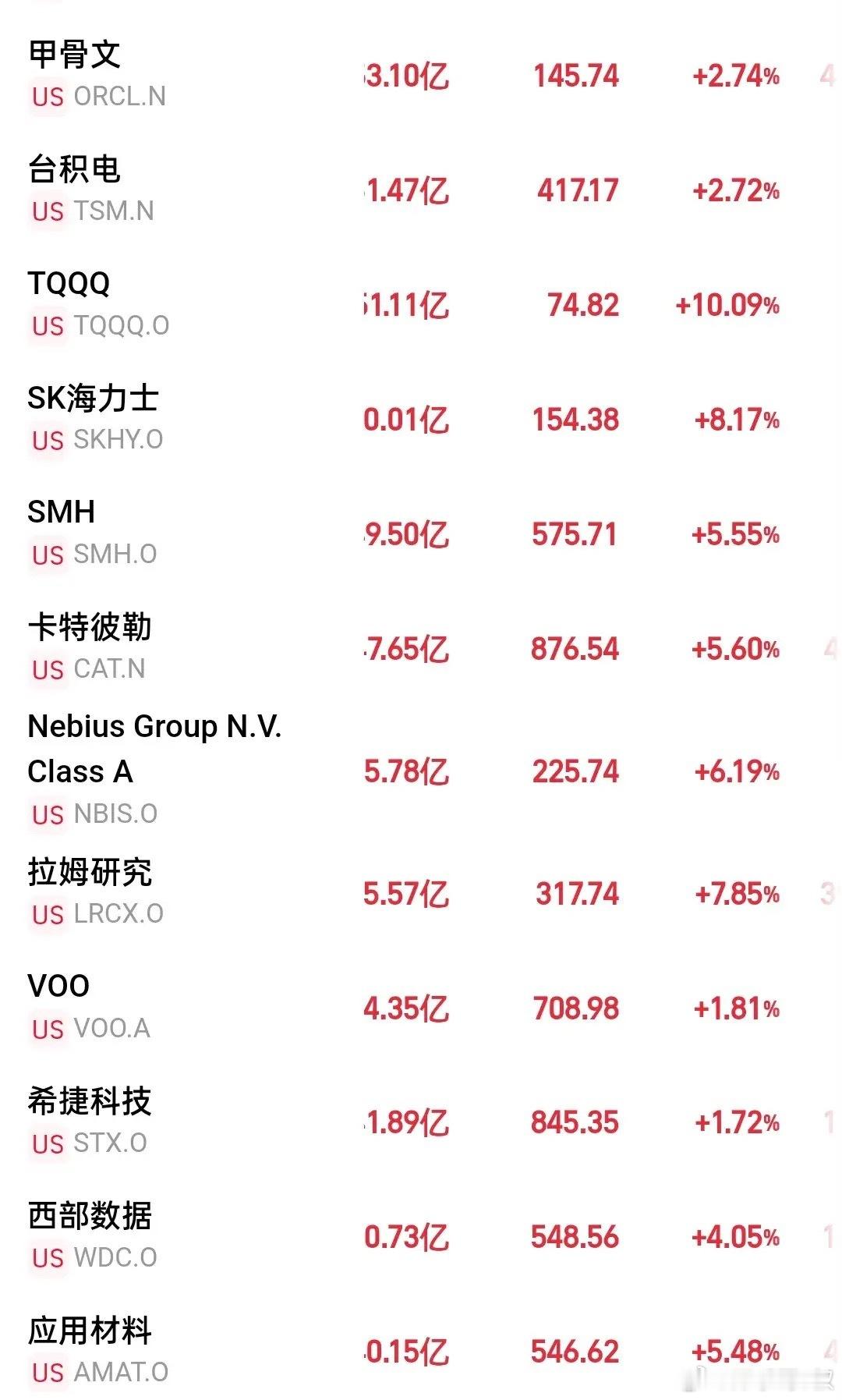Viewport: 842px width, 1400px height.
Task: Open the SK海力士 SKHY.O row
Action: 421,420
